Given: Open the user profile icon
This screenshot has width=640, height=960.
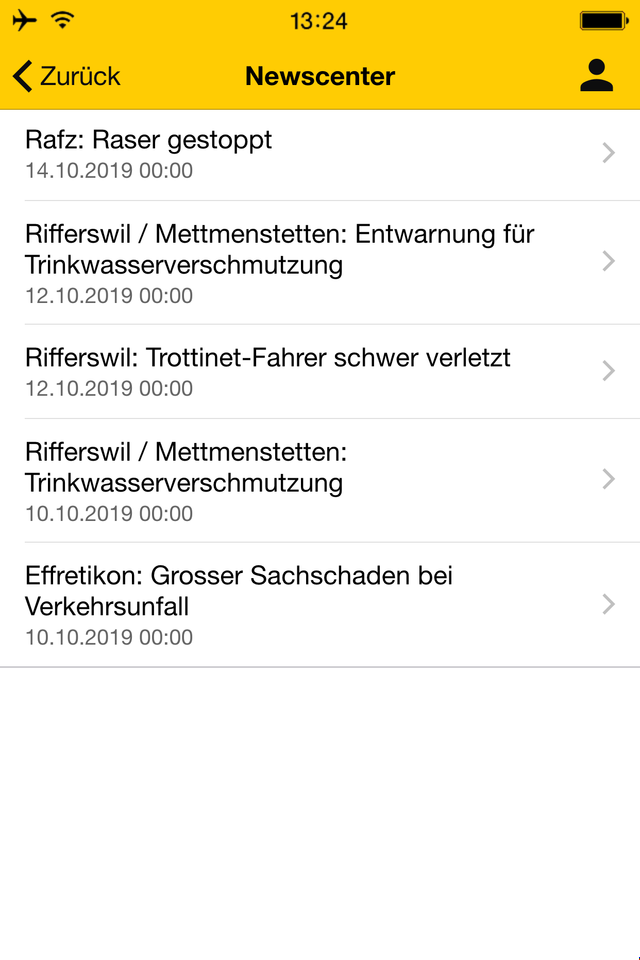Looking at the screenshot, I should pyautogui.click(x=596, y=76).
